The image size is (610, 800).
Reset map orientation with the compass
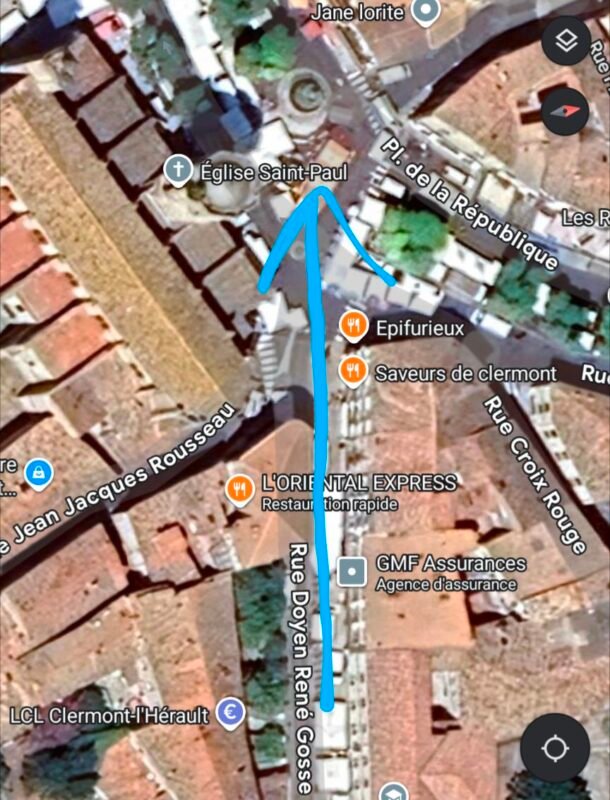[x=567, y=113]
